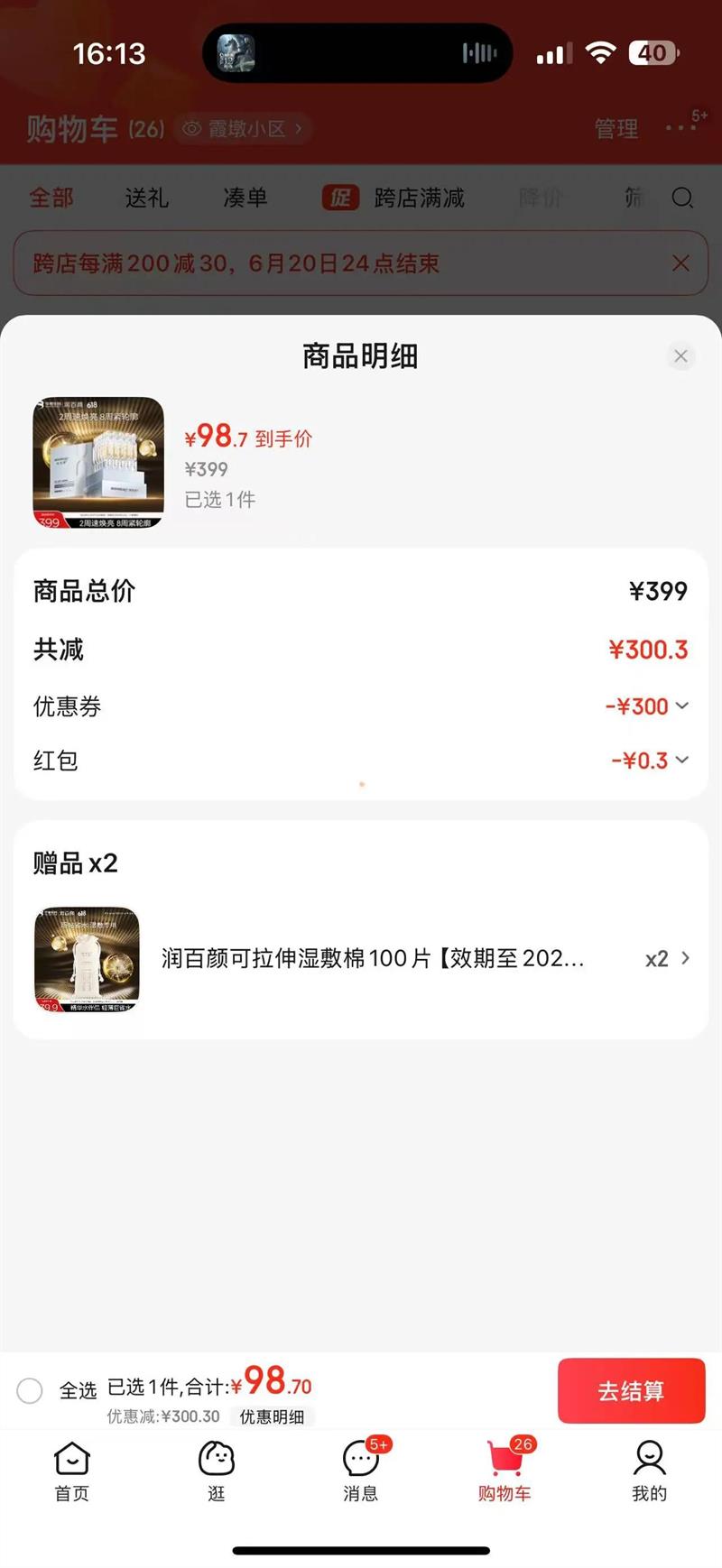Open the 优惠明细 discount details
This screenshot has width=722, height=1568.
(272, 1416)
